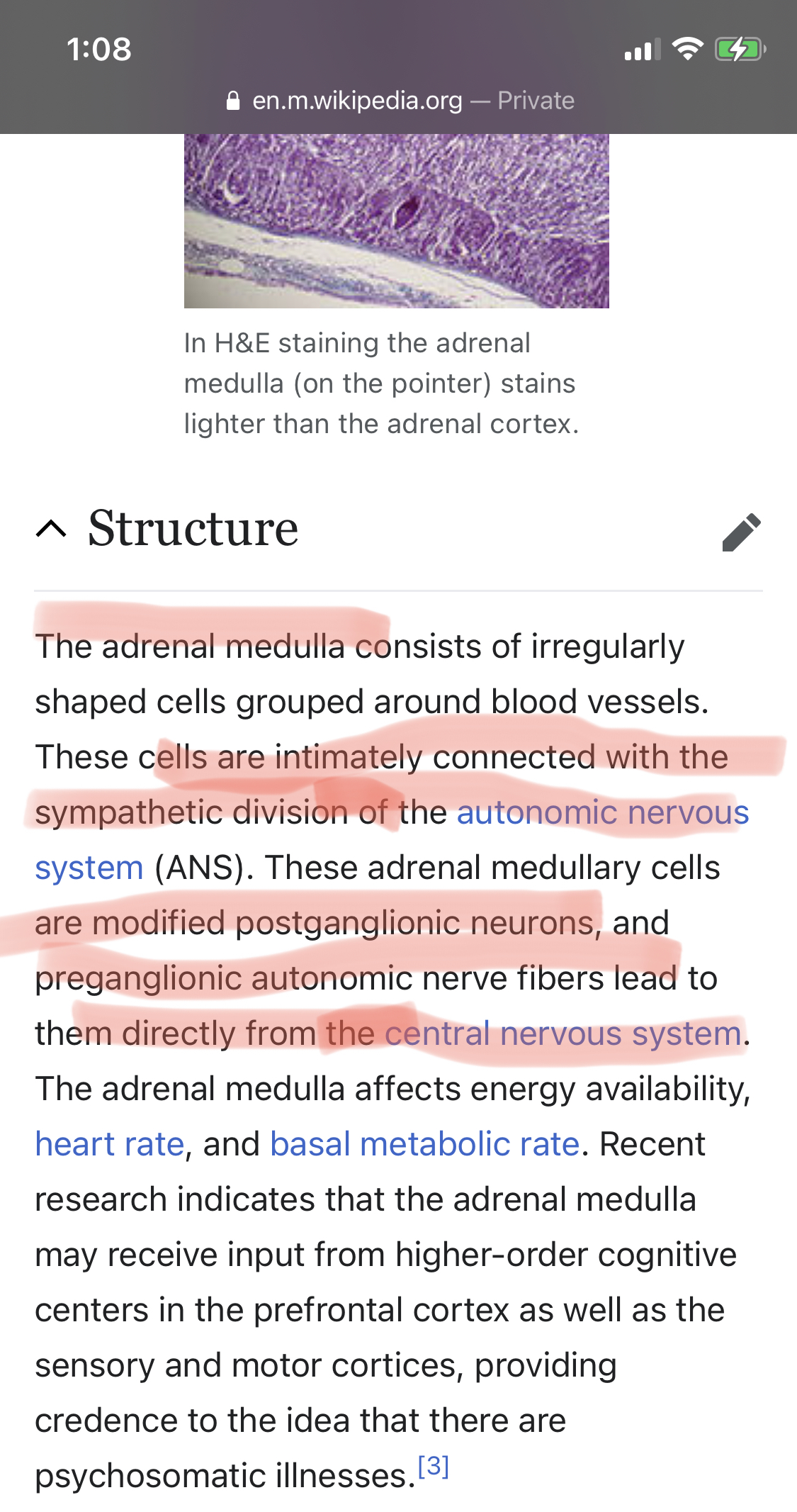The image size is (797, 1512).
Task: Edit the Structure section with pencil icon
Action: [741, 532]
